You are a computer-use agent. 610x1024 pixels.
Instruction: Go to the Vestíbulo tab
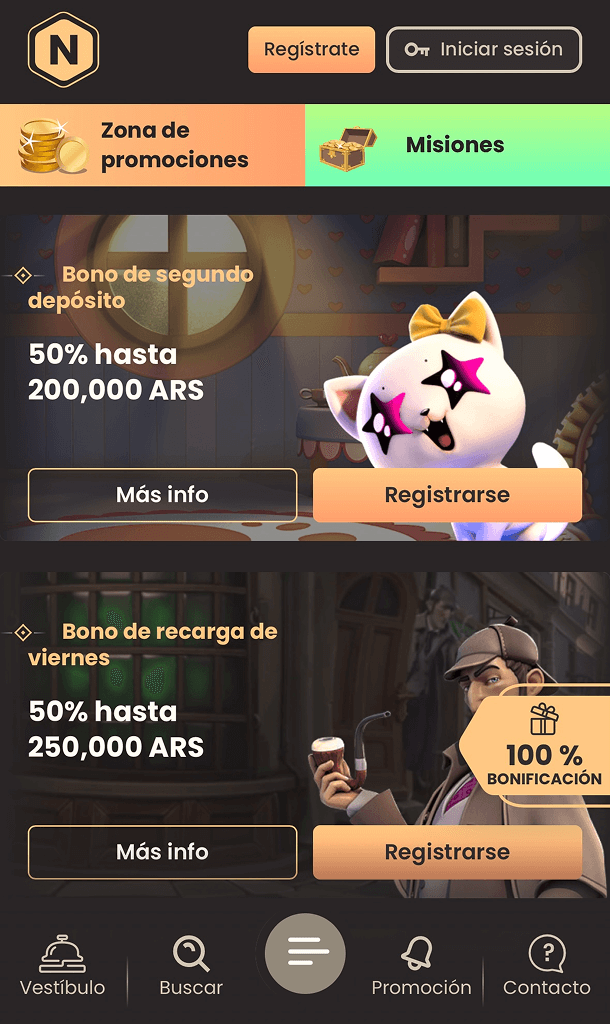click(x=62, y=966)
